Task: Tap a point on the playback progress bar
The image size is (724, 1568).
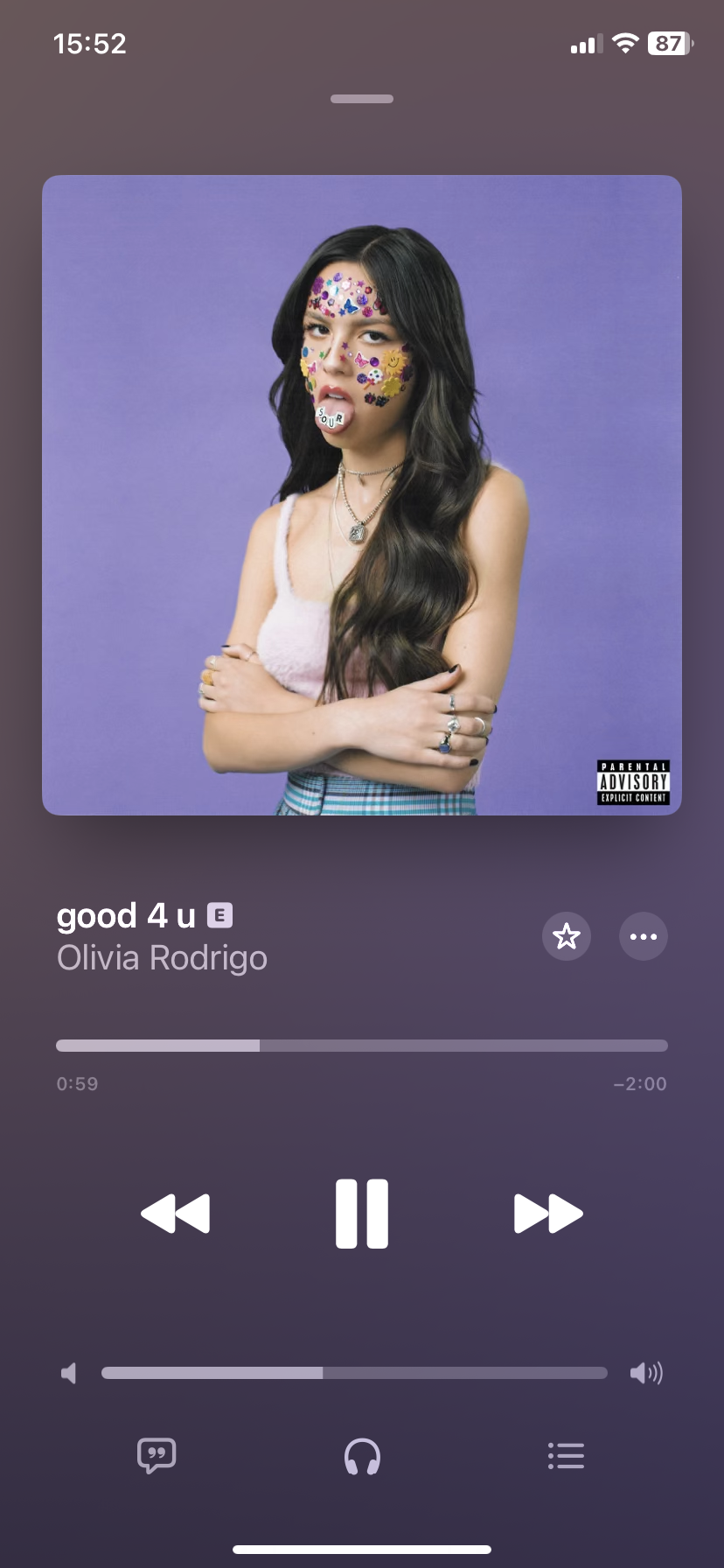Action: pos(362,1046)
